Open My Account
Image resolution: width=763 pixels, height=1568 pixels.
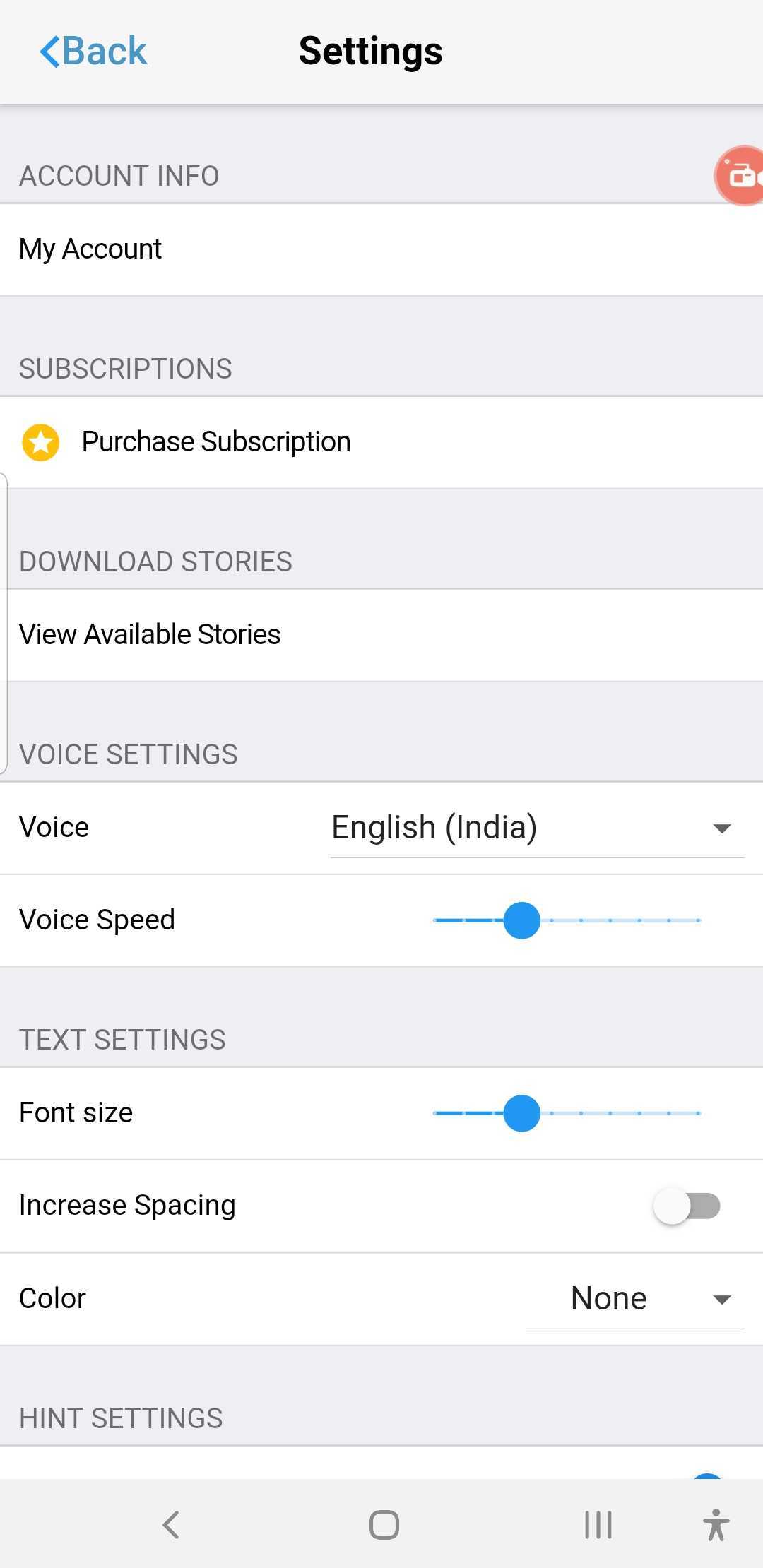[x=381, y=249]
